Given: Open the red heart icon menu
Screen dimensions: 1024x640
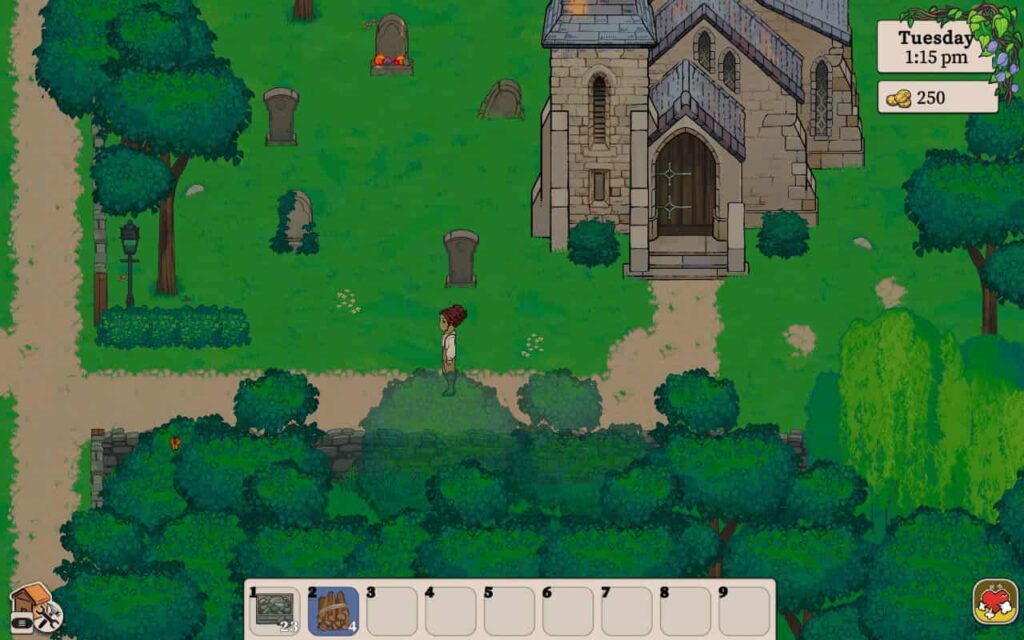Looking at the screenshot, I should (x=995, y=602).
